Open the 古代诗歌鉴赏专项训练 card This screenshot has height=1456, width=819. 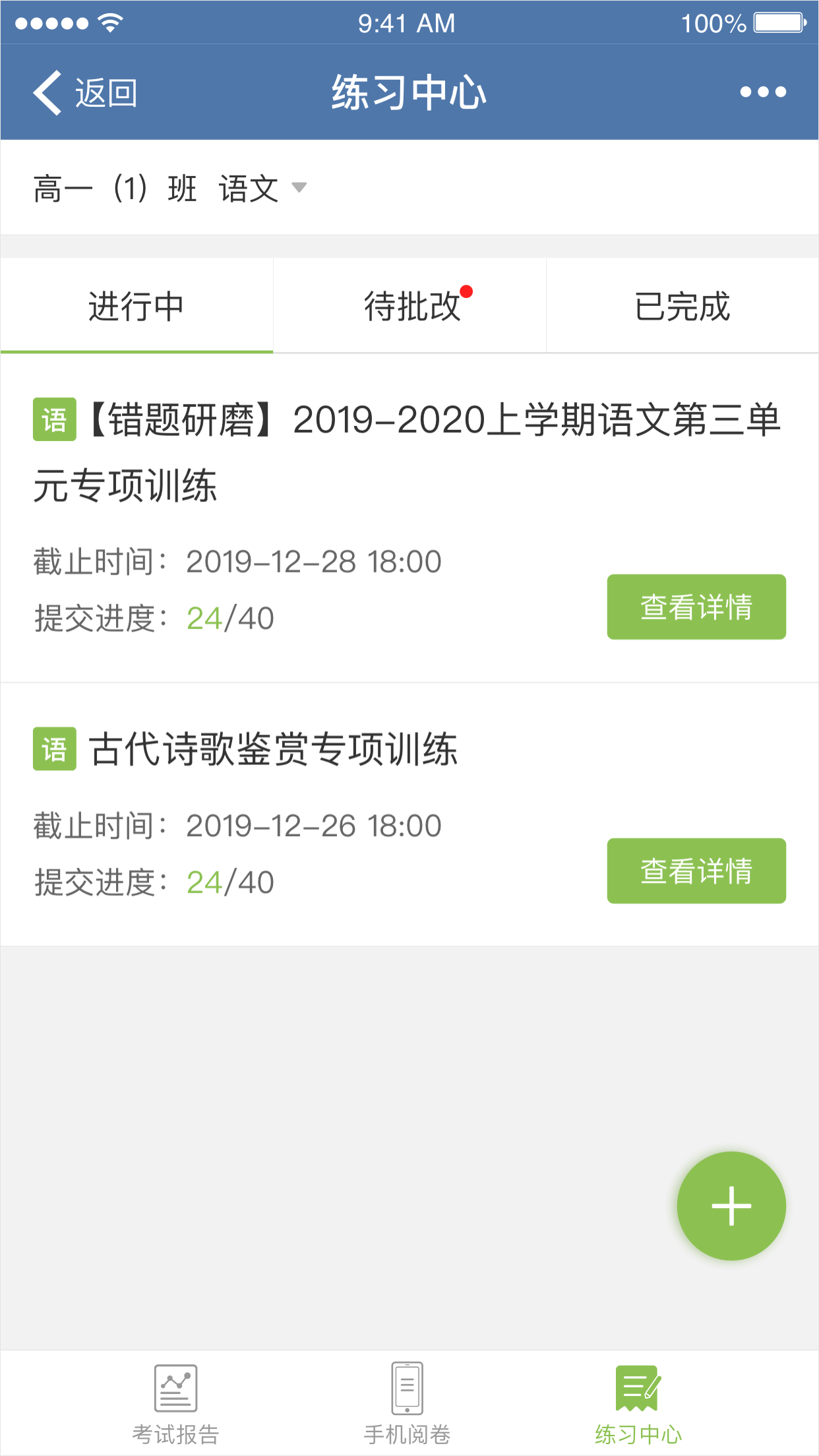[409, 815]
